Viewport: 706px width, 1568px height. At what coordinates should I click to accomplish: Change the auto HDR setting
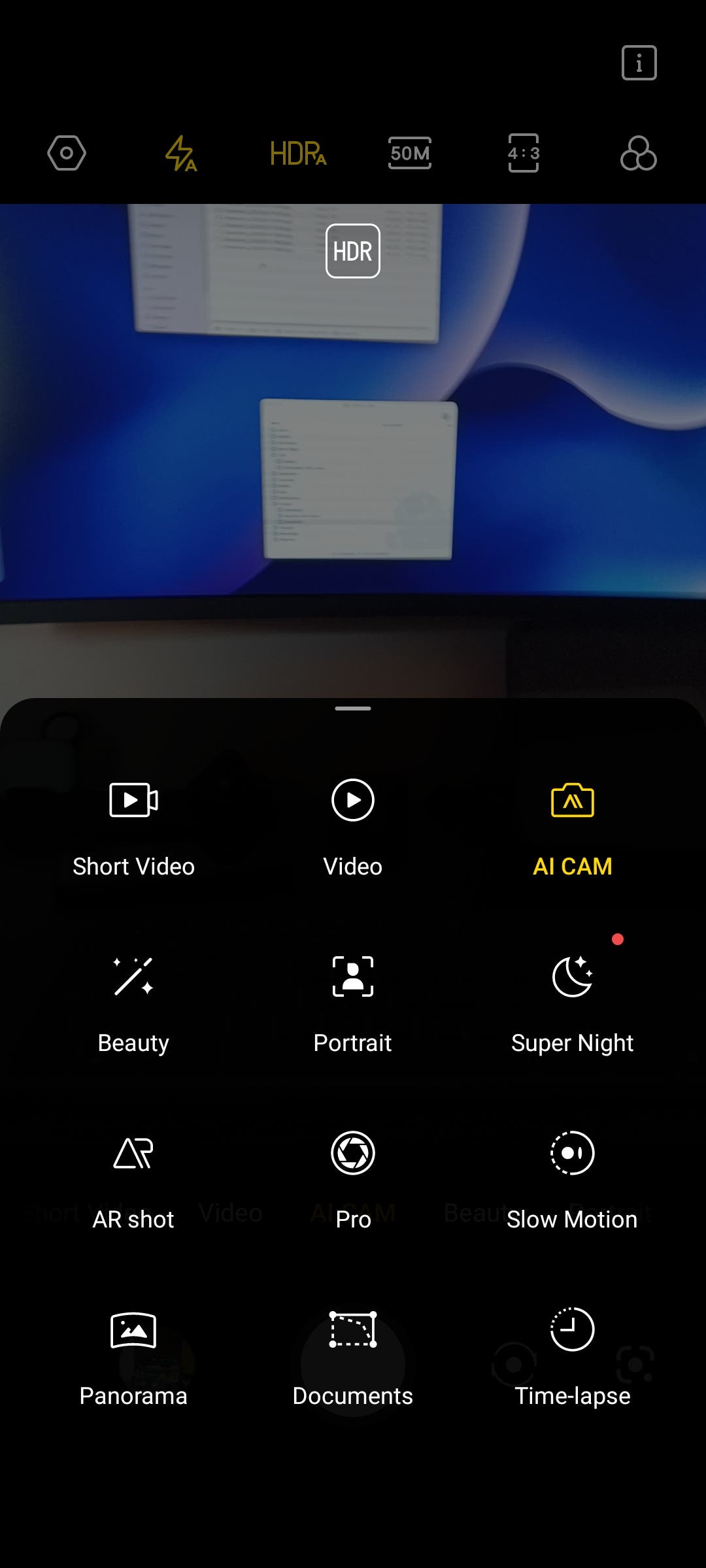[x=297, y=154]
